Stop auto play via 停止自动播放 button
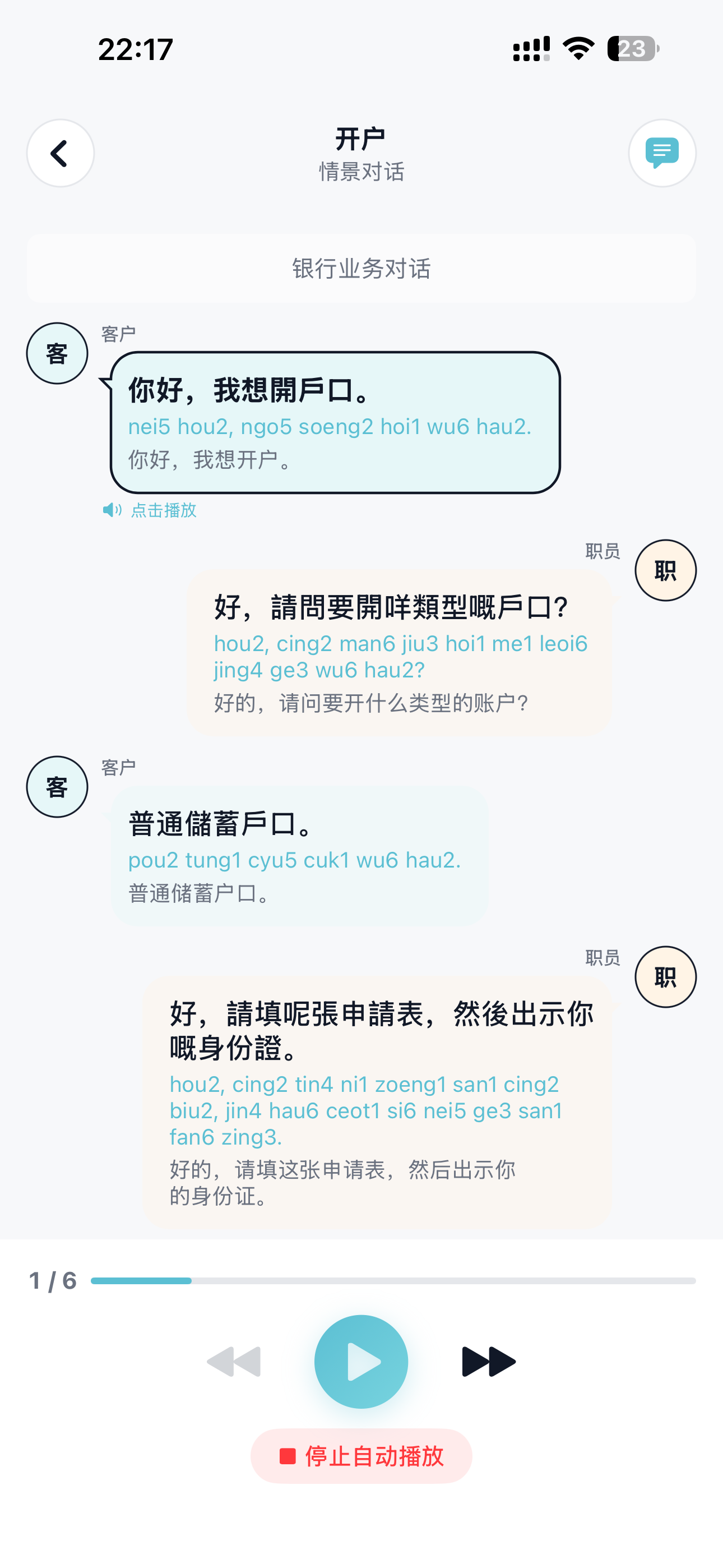 click(360, 1456)
